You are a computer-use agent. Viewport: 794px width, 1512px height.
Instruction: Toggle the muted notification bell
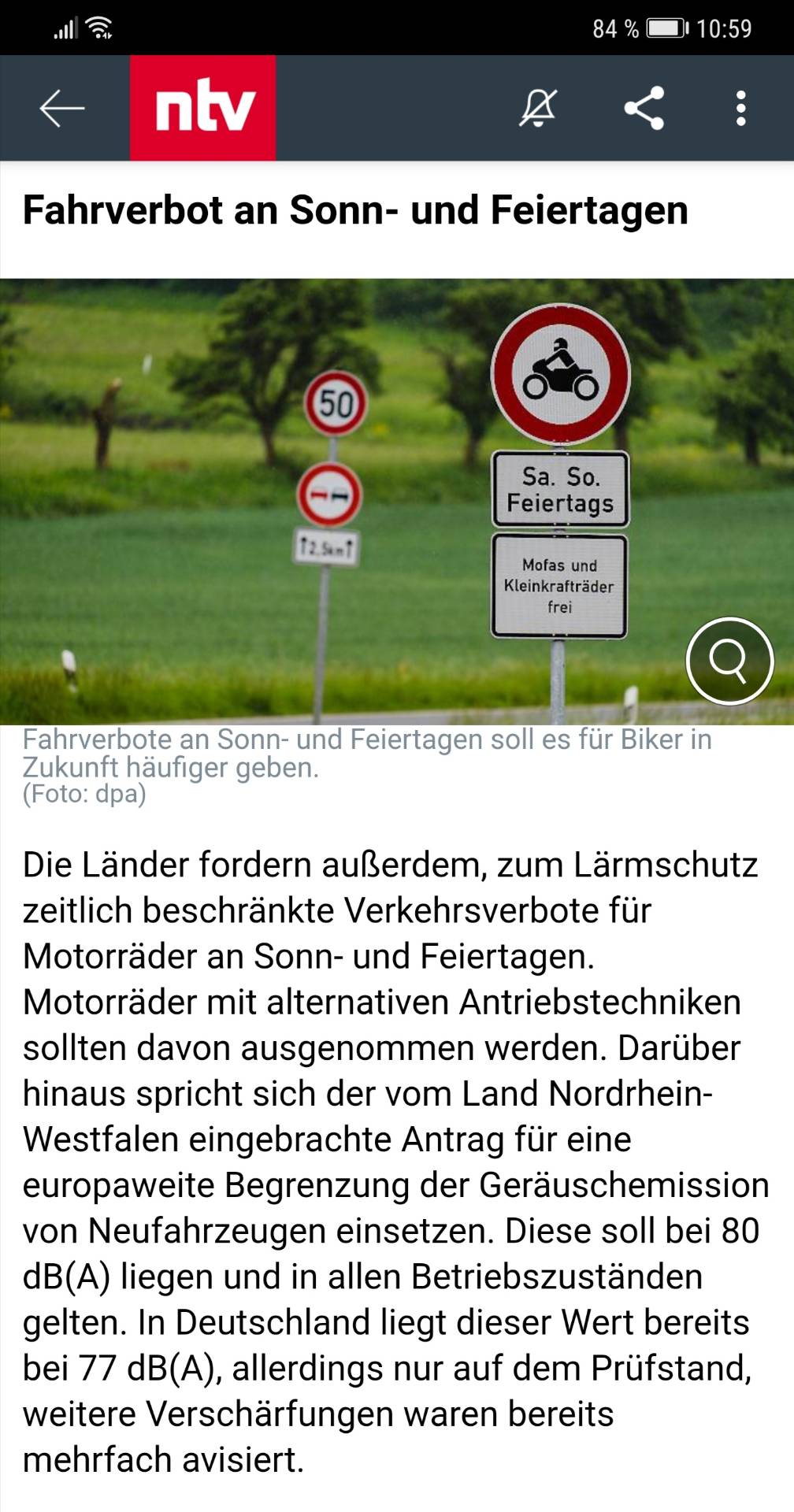click(538, 109)
